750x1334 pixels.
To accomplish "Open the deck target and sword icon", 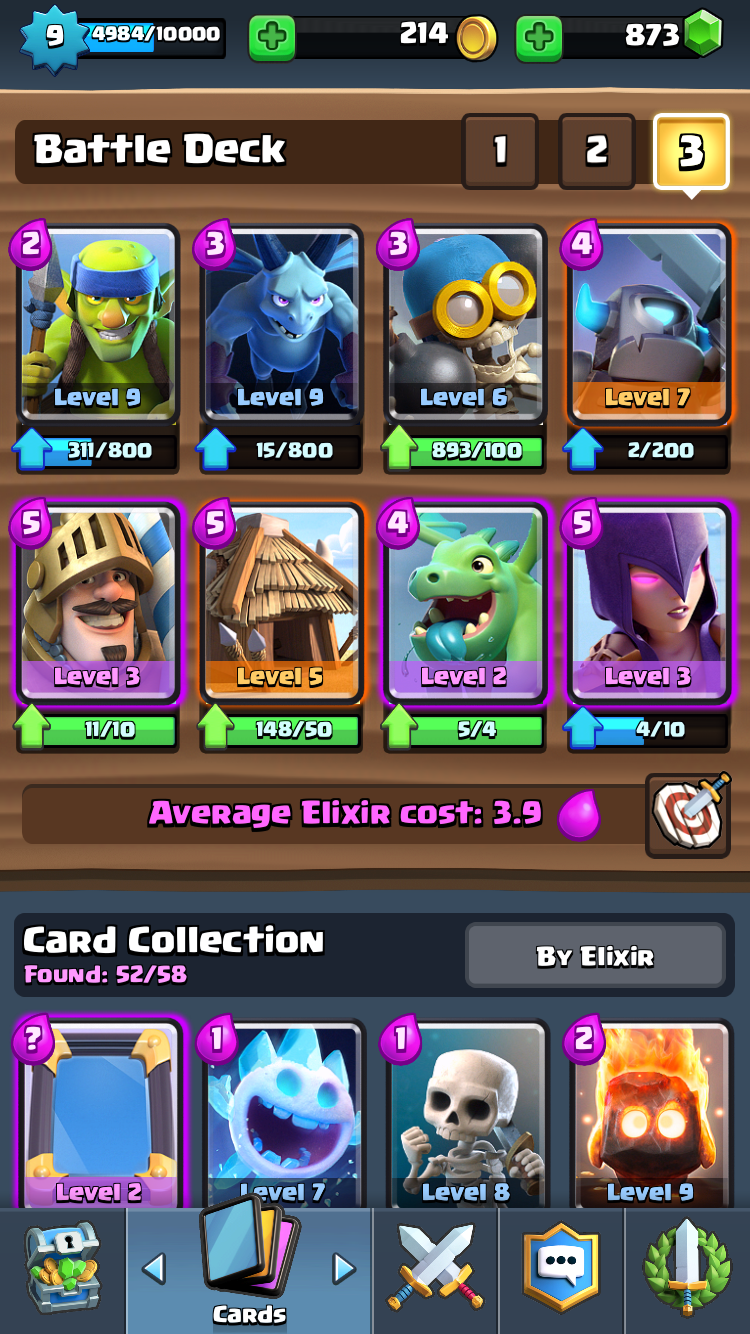I will (x=687, y=815).
